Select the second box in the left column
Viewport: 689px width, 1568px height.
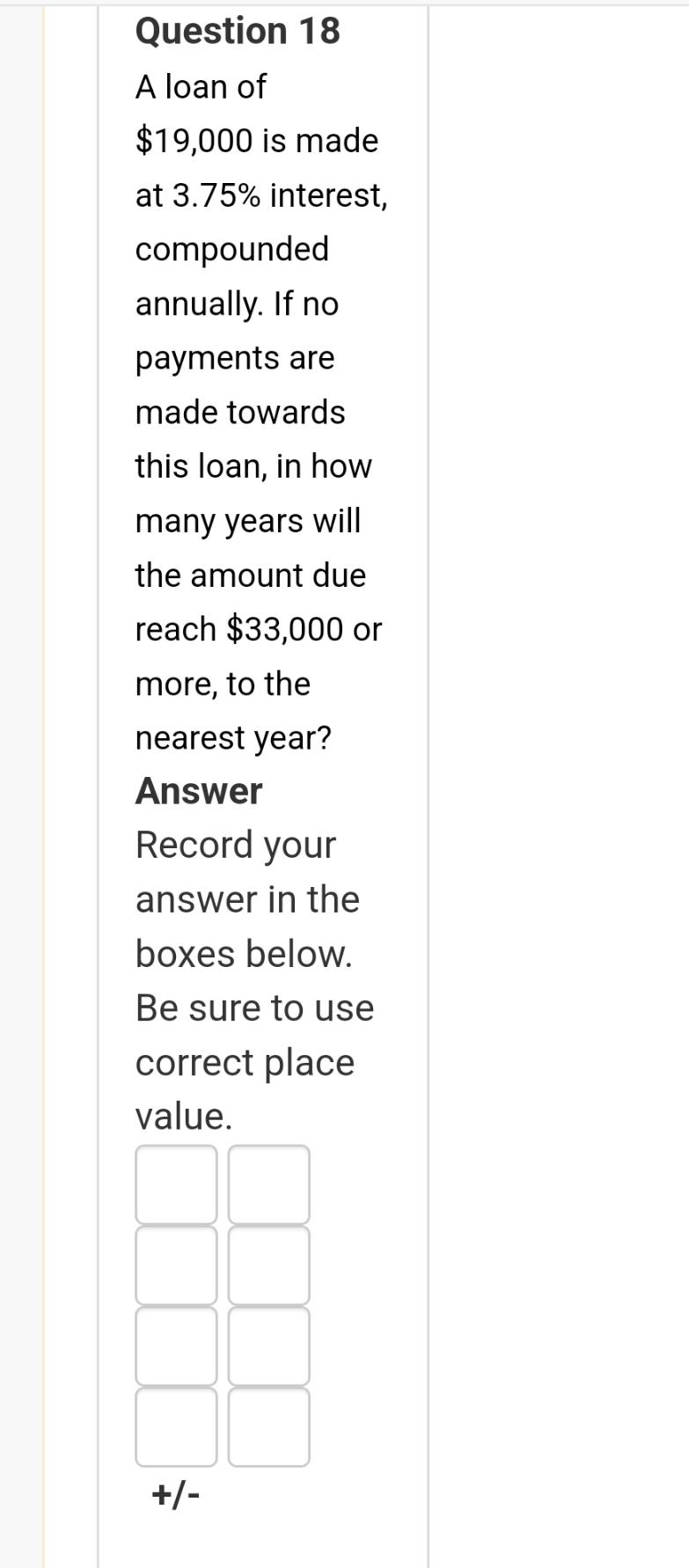(175, 1264)
